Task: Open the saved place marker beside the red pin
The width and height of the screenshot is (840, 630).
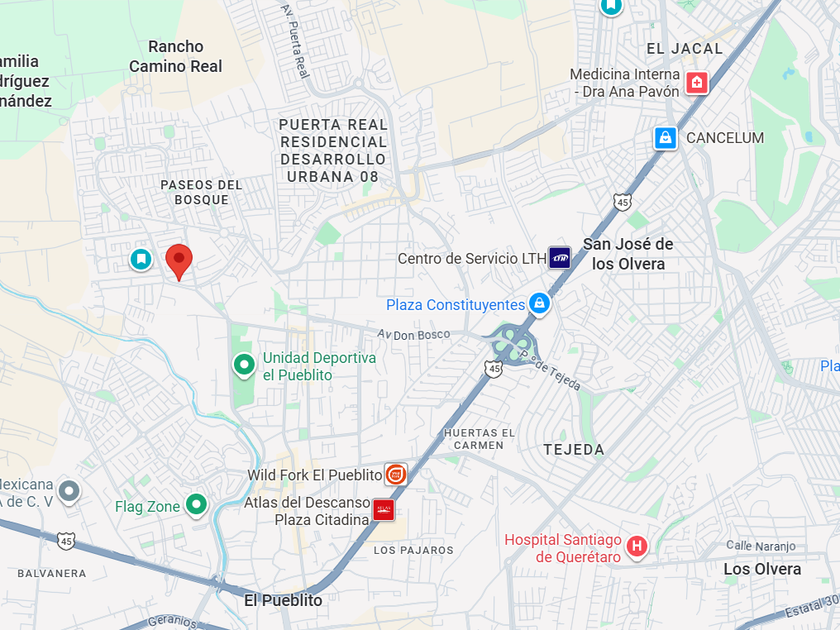Action: [141, 260]
